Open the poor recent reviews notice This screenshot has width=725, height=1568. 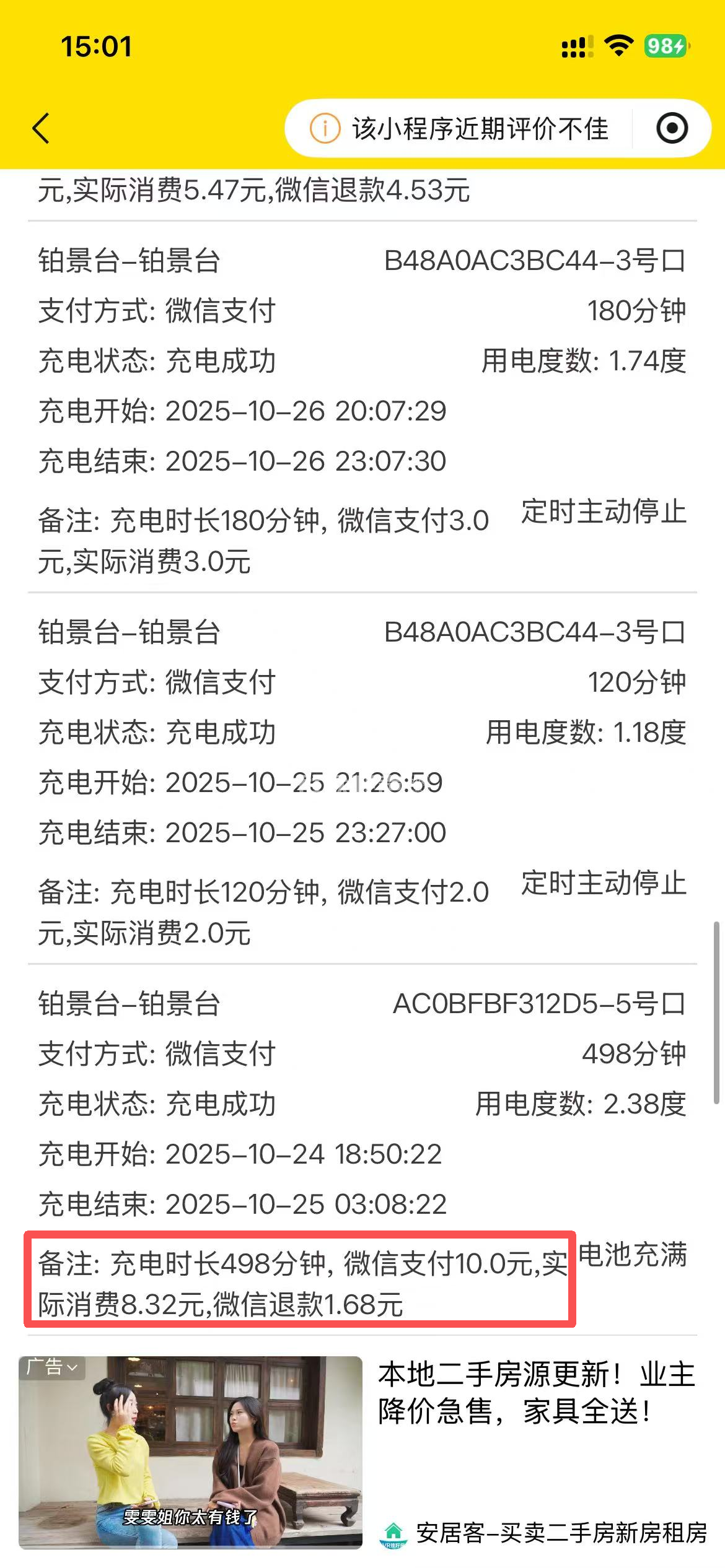(460, 129)
